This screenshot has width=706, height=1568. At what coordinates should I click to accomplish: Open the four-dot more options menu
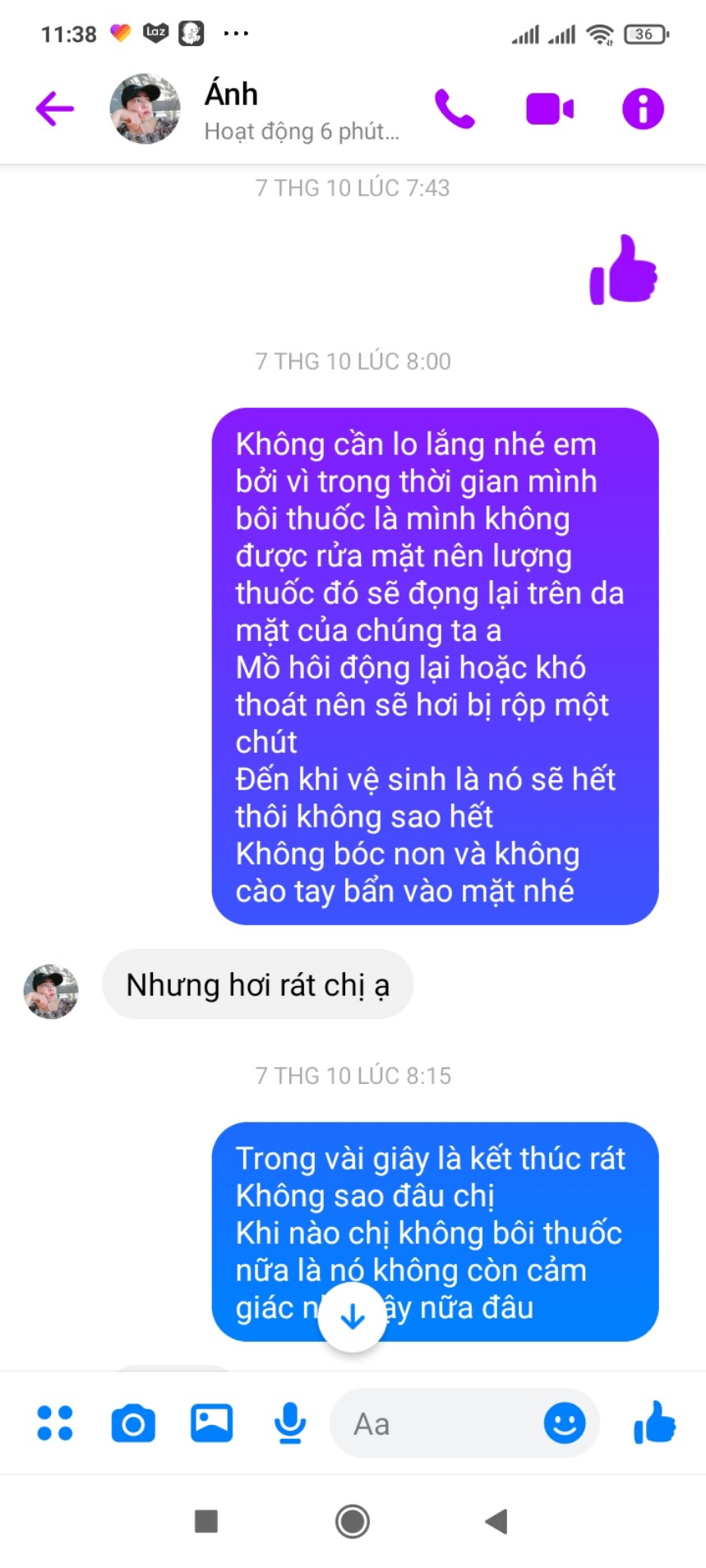coord(55,1423)
